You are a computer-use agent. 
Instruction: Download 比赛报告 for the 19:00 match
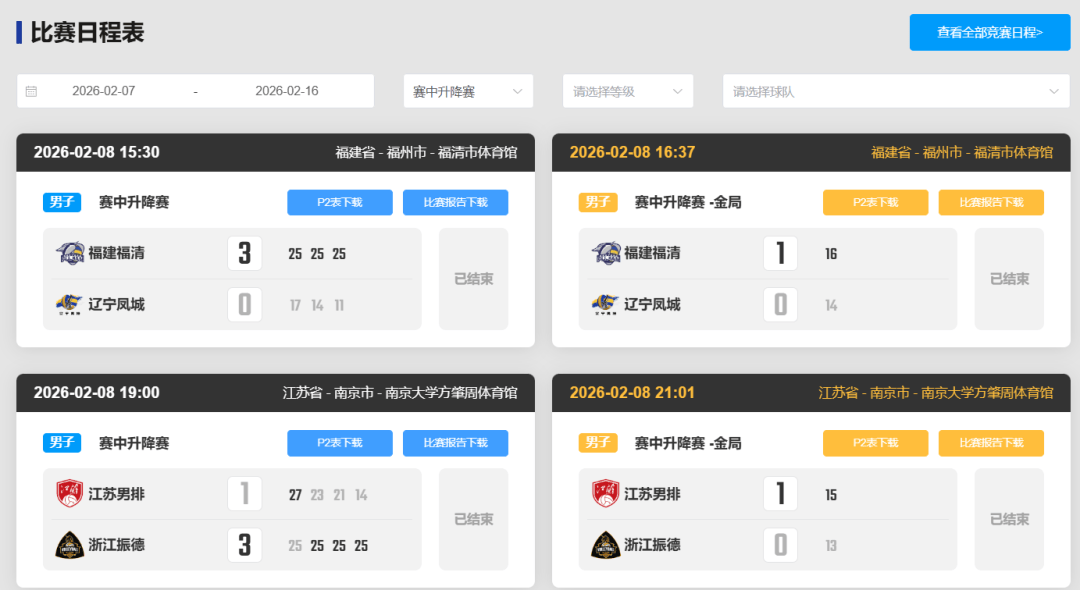pos(455,443)
